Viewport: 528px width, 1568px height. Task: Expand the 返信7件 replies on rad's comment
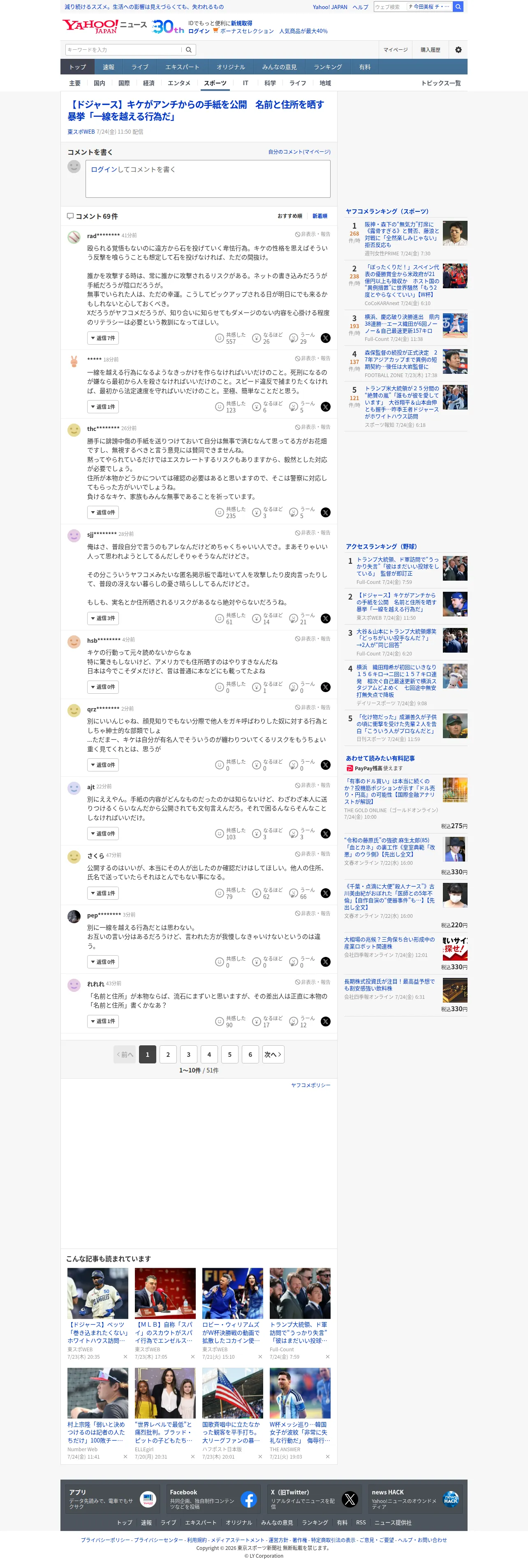point(103,338)
